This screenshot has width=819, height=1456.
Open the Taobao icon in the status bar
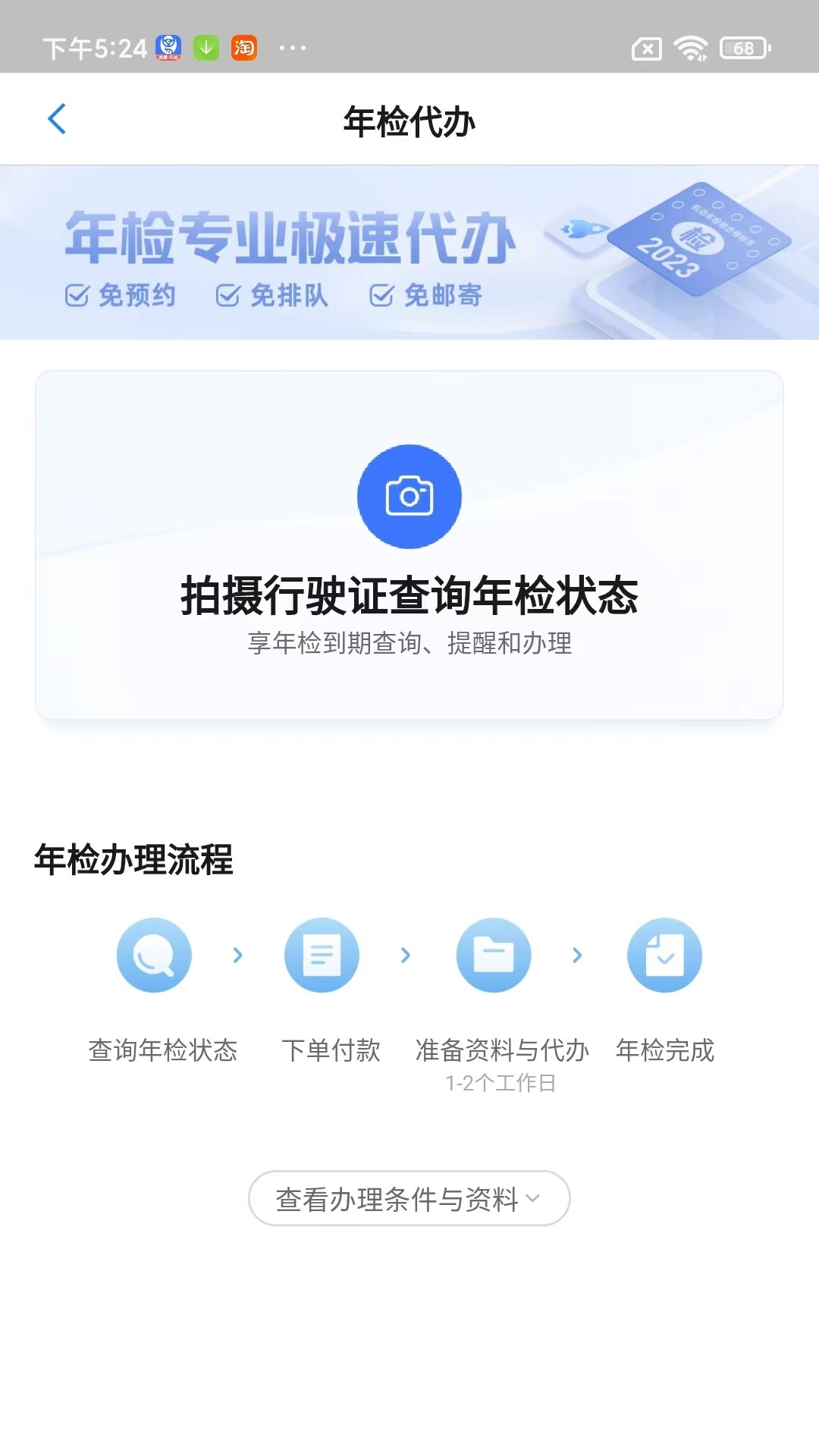(243, 48)
